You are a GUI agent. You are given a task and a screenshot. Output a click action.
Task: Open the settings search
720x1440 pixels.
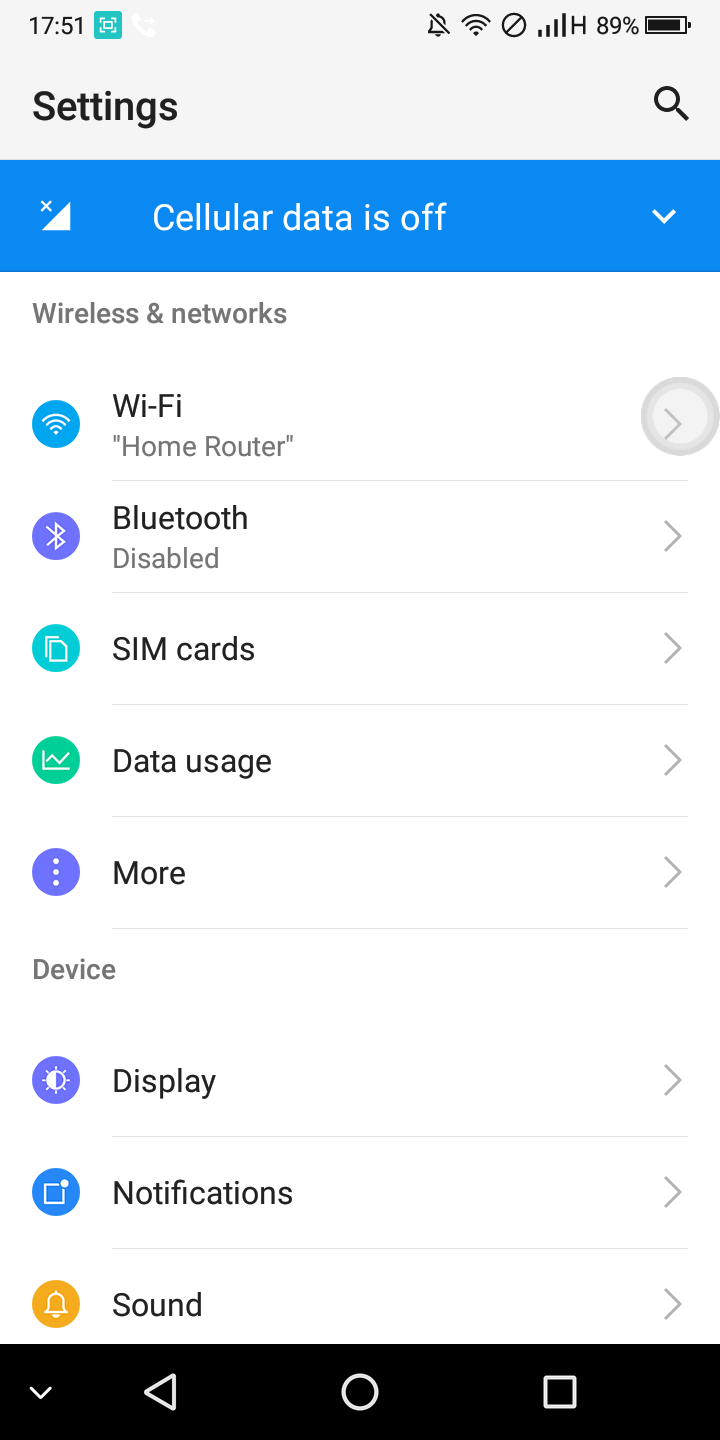pyautogui.click(x=671, y=103)
